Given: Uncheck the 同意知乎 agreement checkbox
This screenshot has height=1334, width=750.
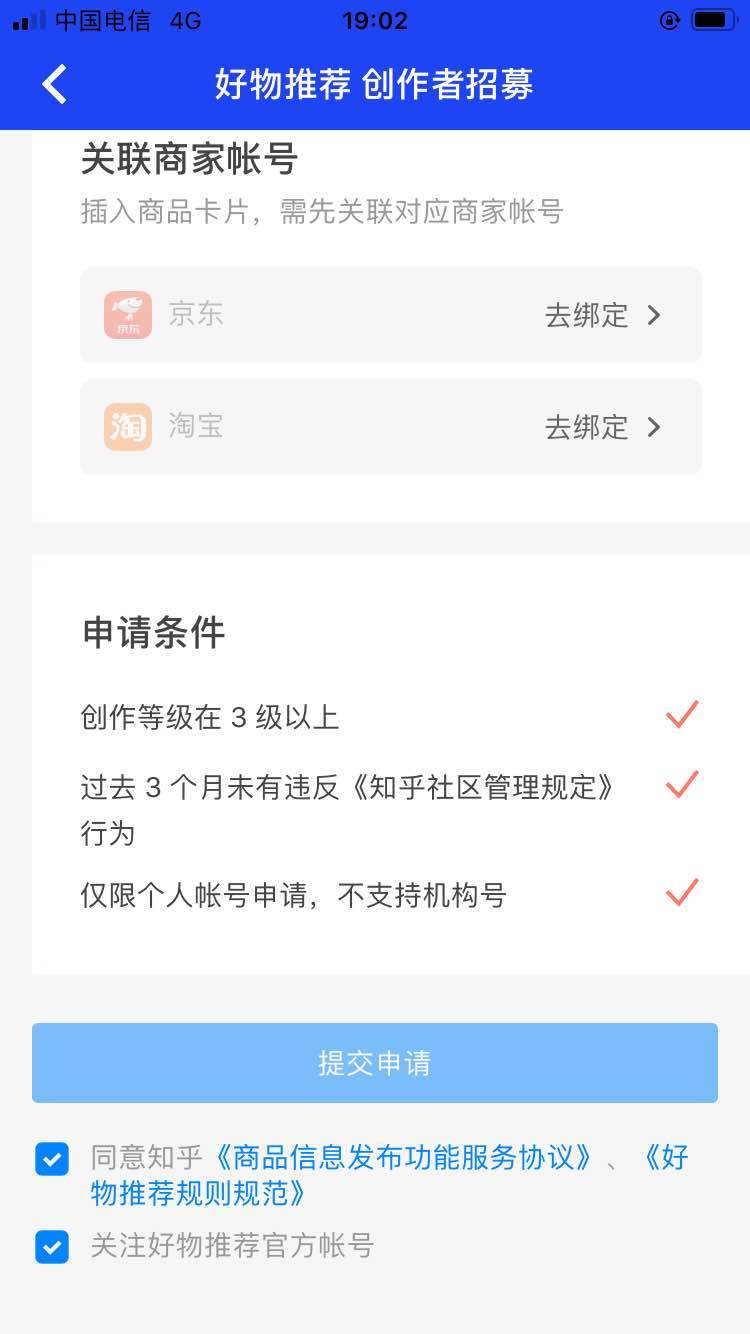Looking at the screenshot, I should tap(52, 1159).
